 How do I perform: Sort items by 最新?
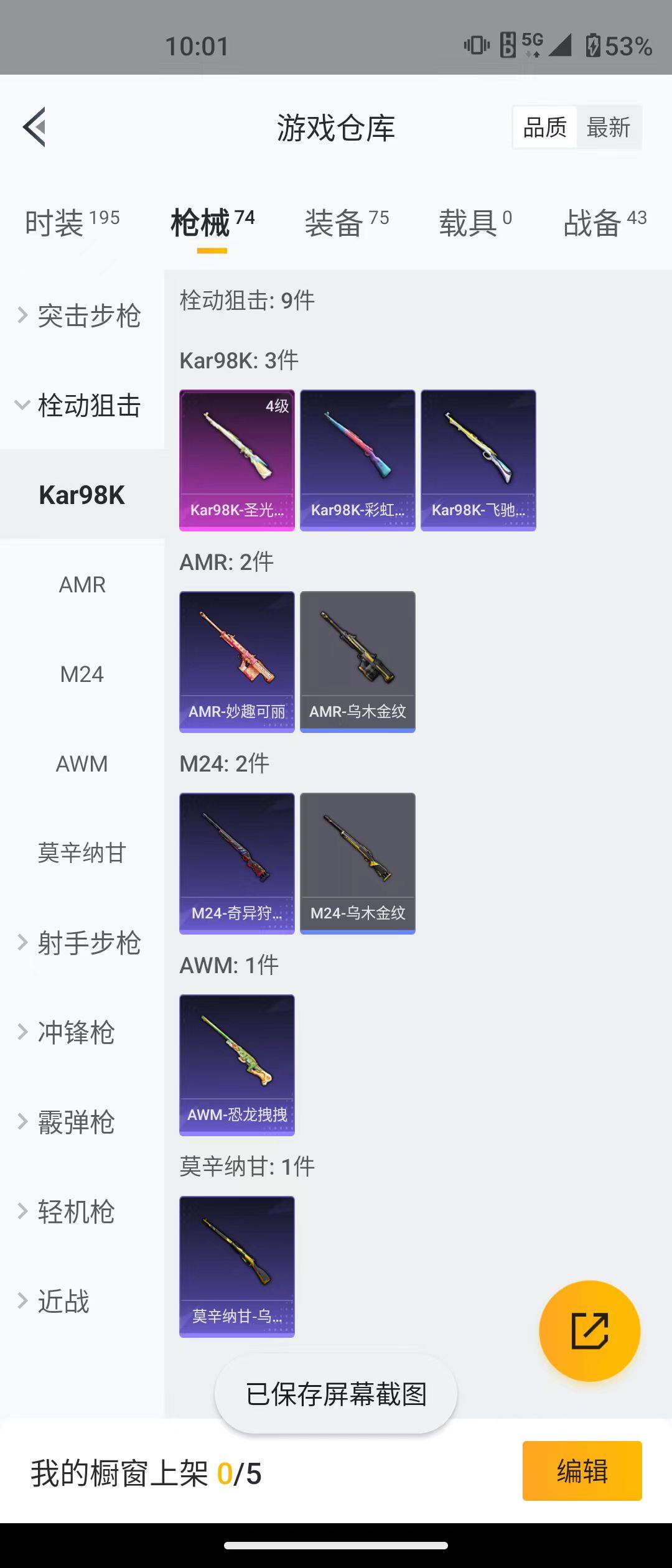click(x=608, y=128)
